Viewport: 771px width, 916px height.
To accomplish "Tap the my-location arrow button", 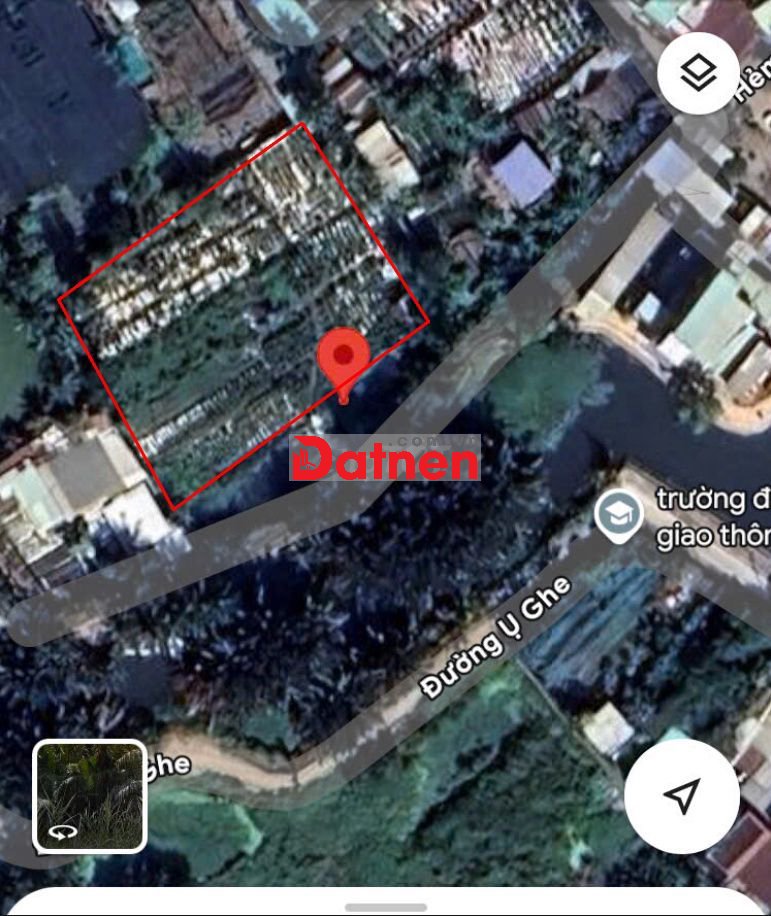I will (682, 797).
